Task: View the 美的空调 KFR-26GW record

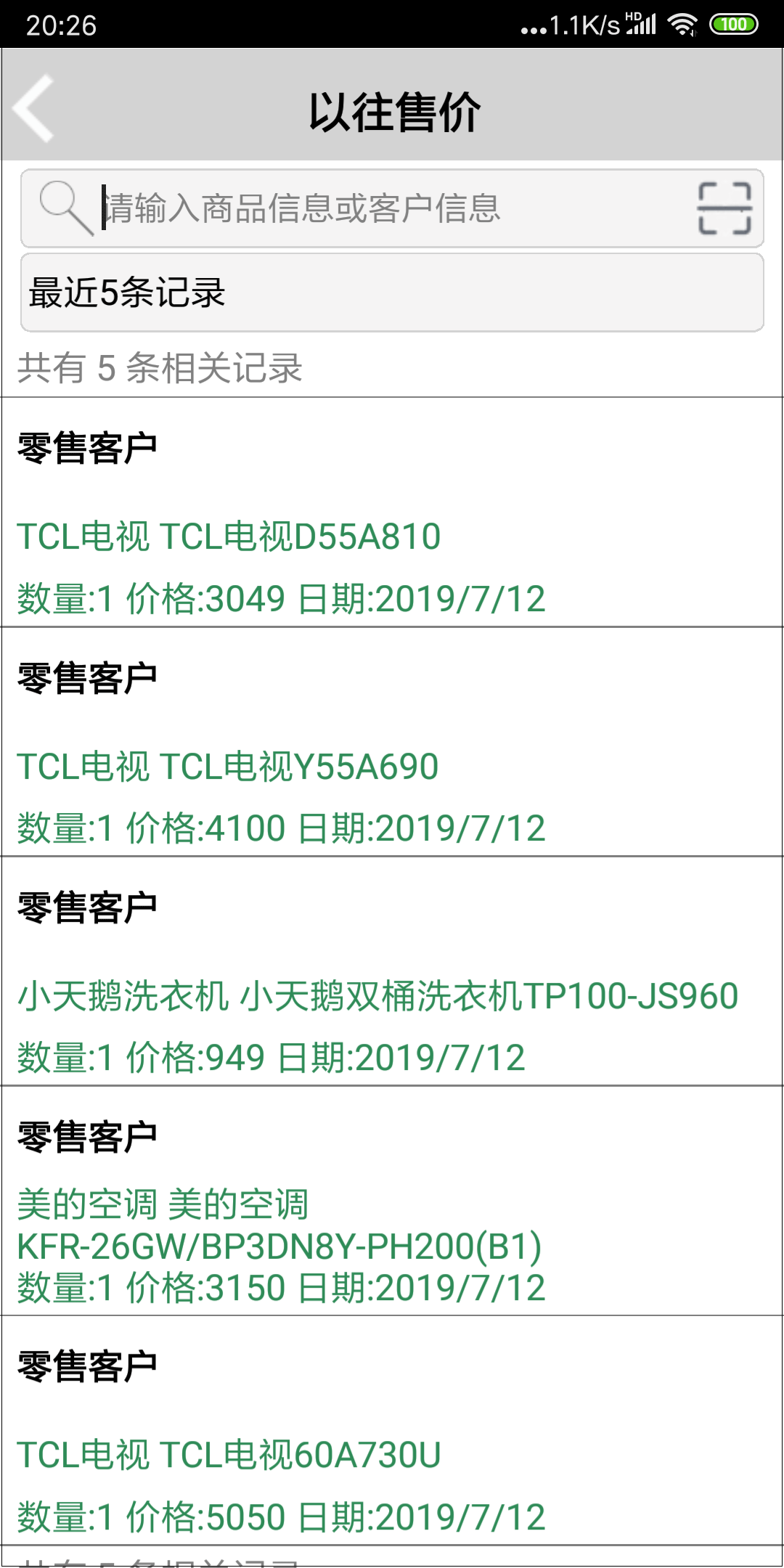Action: pos(392,1201)
